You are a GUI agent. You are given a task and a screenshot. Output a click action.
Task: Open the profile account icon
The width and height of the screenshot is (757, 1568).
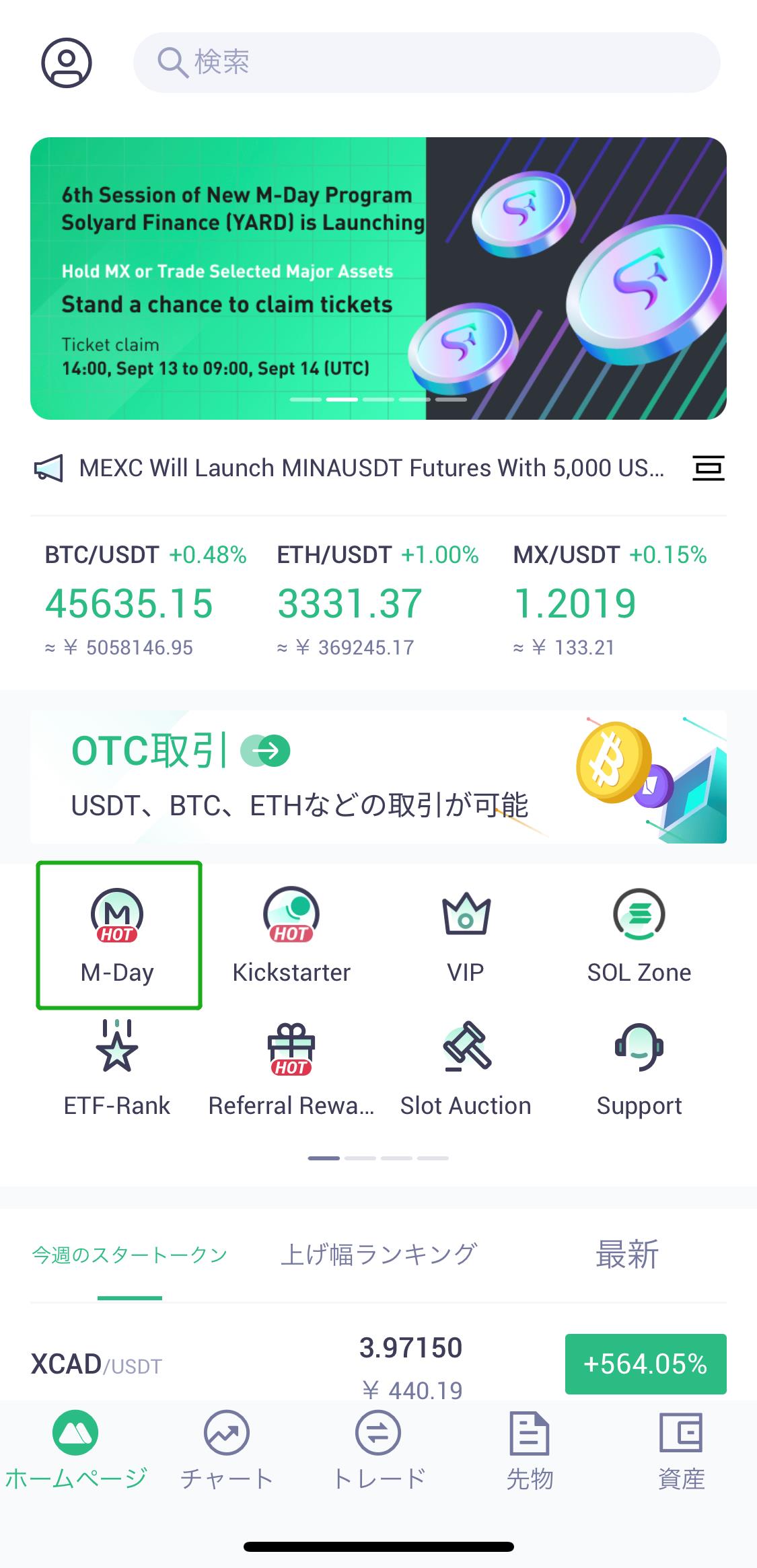pos(66,63)
